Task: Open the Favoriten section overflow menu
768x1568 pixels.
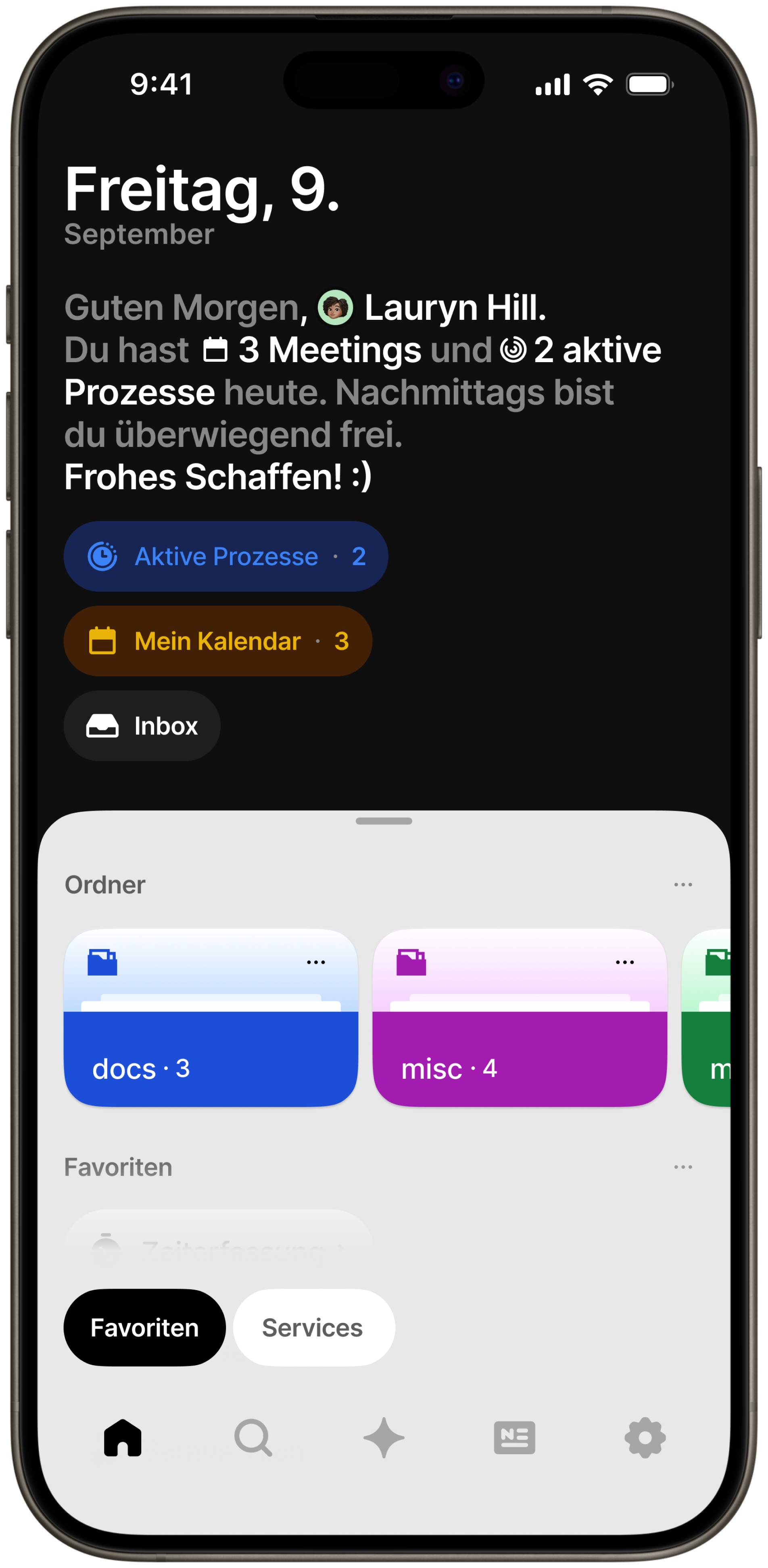Action: click(683, 1167)
